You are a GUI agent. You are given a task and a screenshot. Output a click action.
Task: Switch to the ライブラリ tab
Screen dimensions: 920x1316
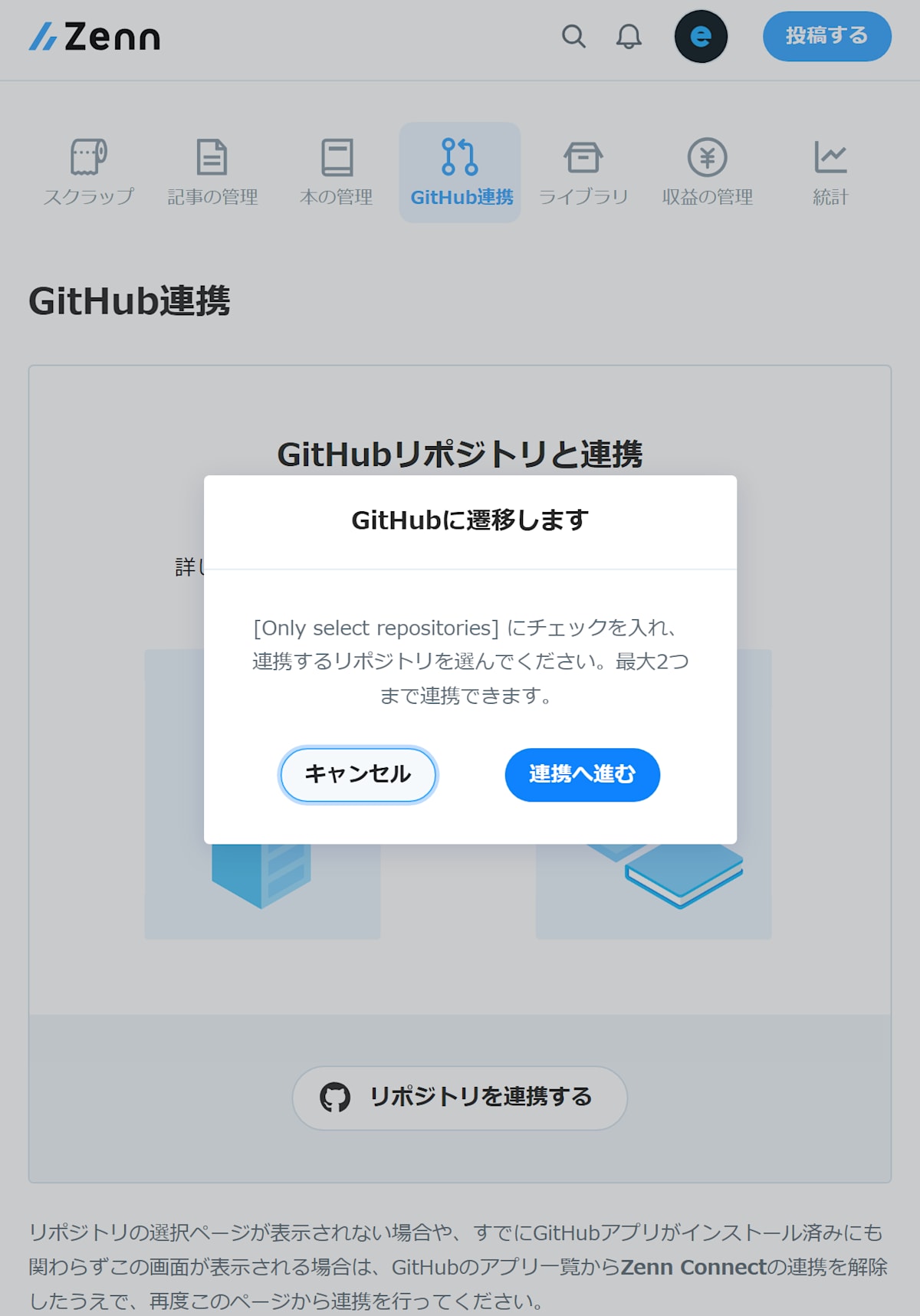click(583, 172)
